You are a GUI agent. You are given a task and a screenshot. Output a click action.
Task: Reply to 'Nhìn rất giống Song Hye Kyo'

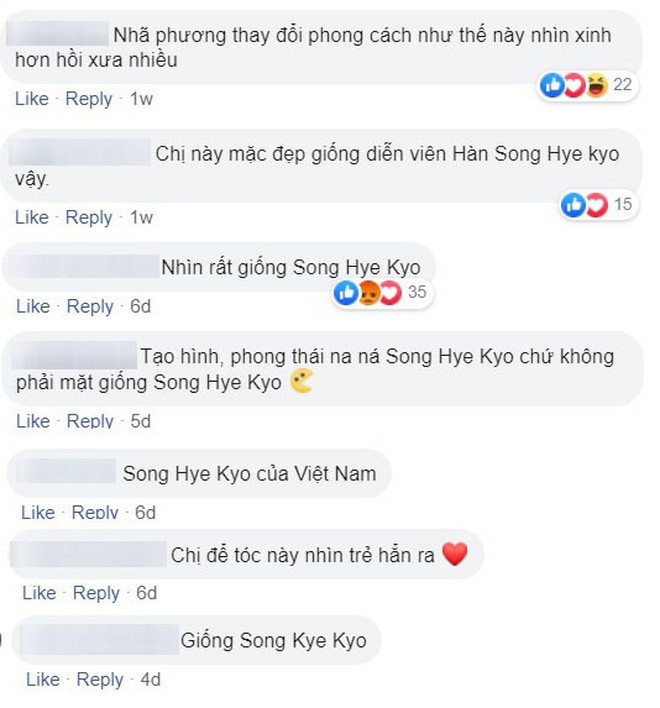(88, 306)
